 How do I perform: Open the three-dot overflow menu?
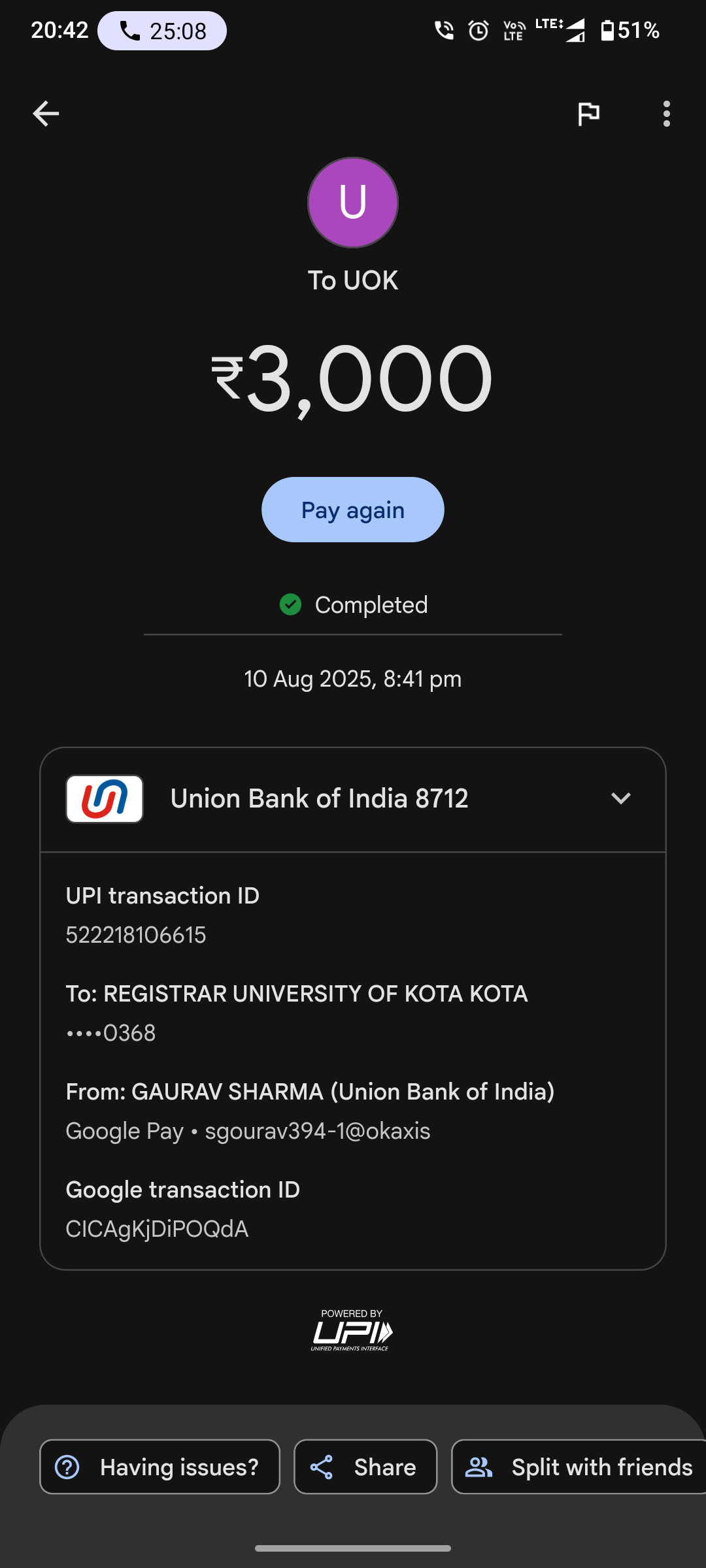[666, 114]
